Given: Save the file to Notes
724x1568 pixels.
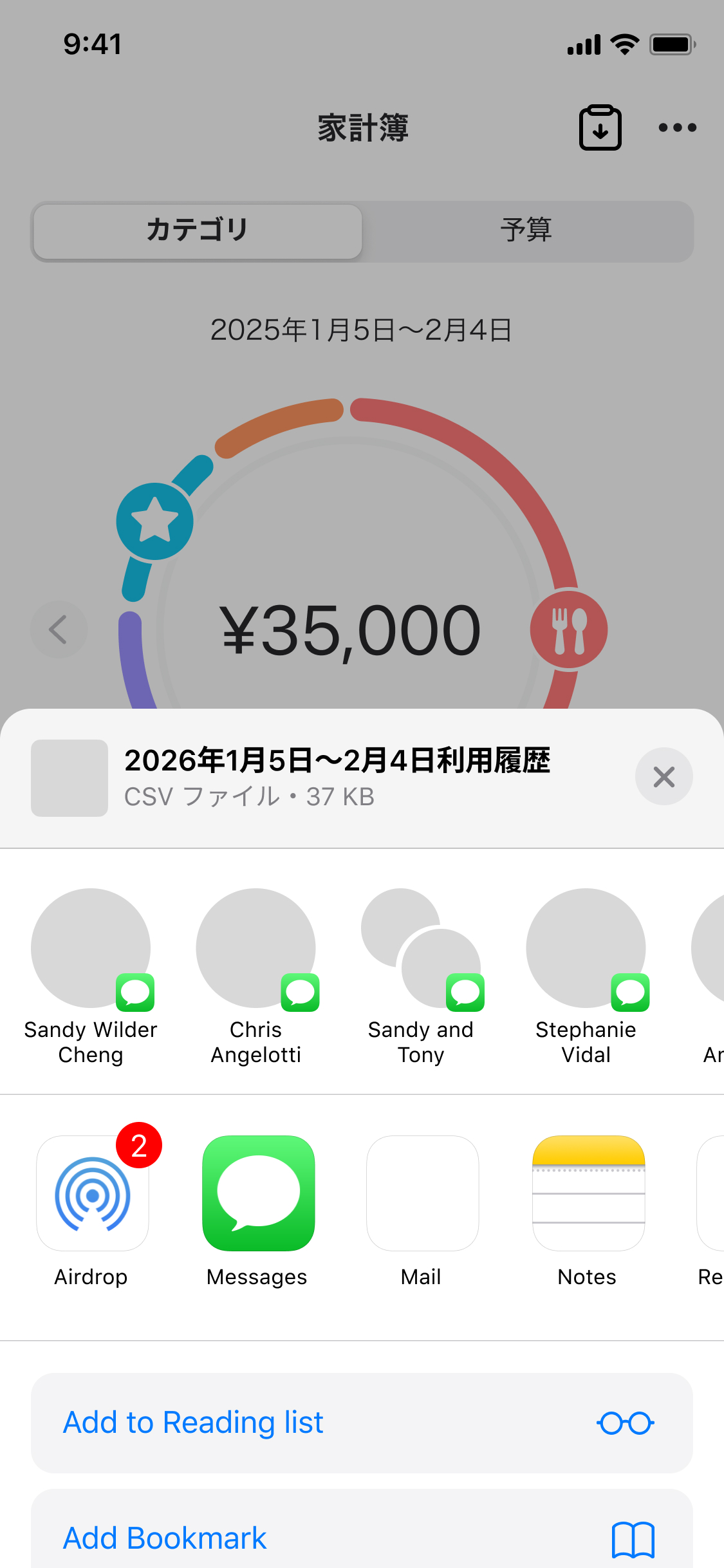Looking at the screenshot, I should 588,1193.
